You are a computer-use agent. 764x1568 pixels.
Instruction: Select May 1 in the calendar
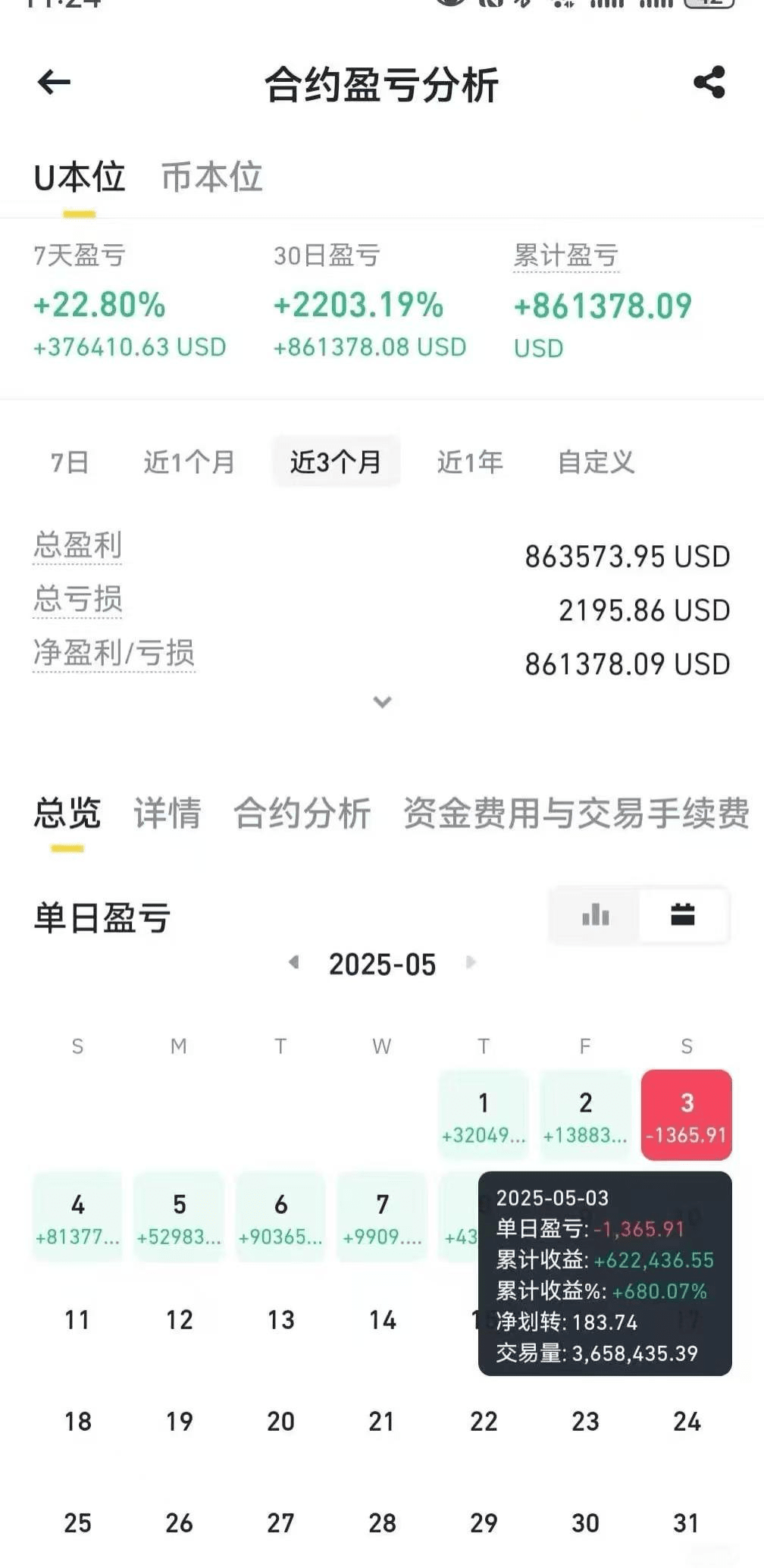coord(484,1115)
